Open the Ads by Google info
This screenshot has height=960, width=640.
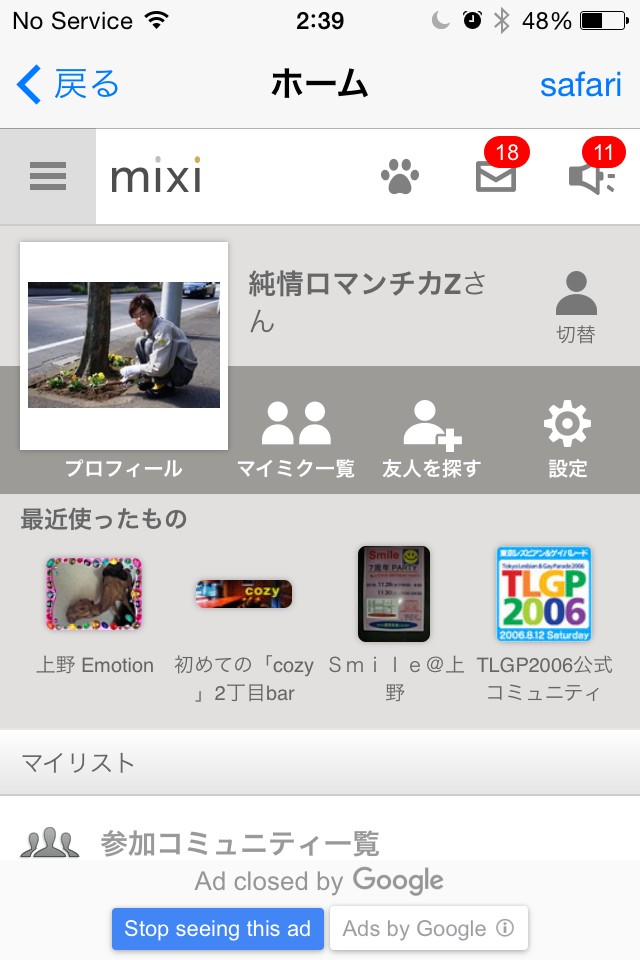[x=428, y=929]
